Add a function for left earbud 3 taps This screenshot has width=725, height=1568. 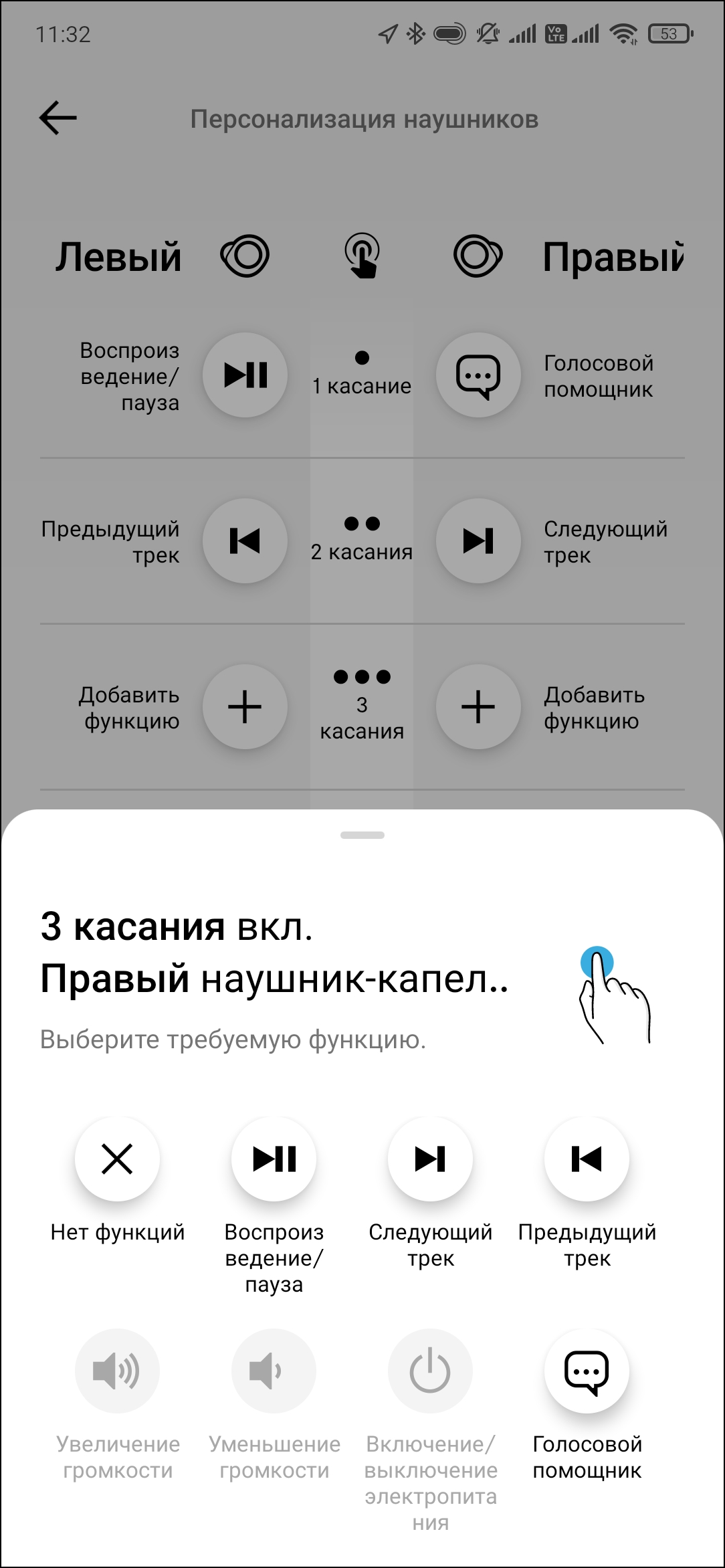245,706
